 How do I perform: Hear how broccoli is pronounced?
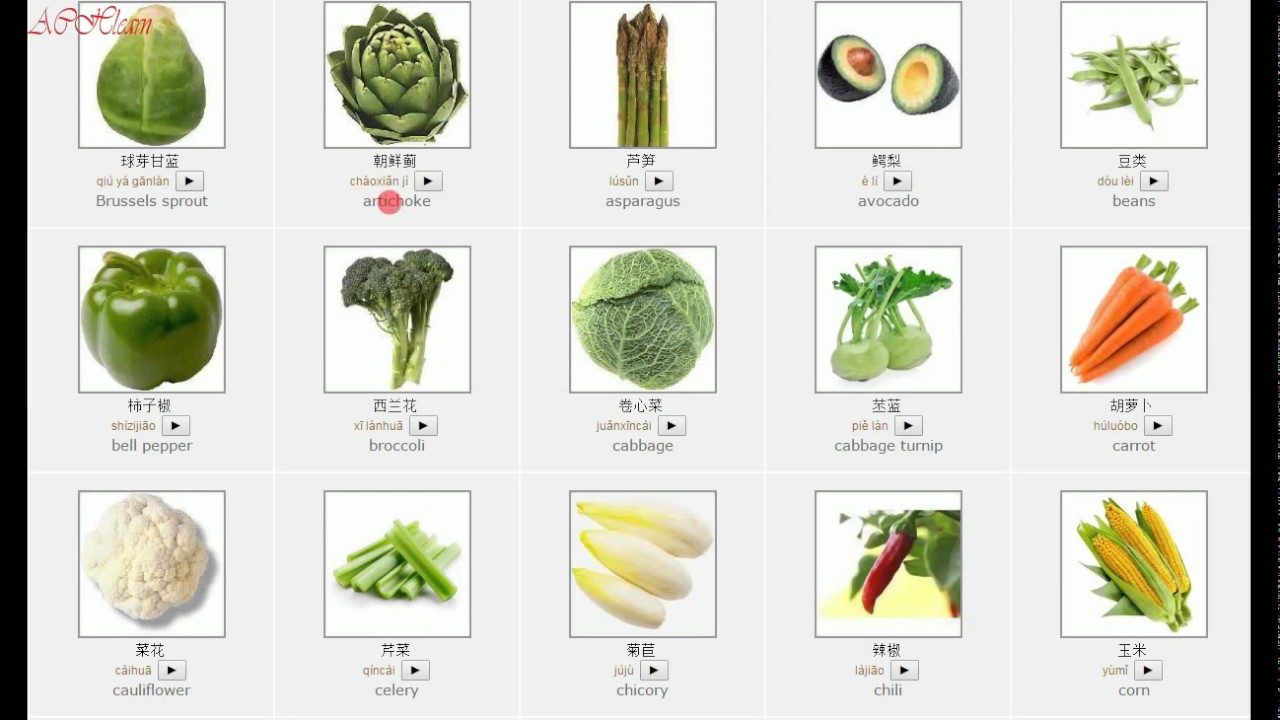[423, 426]
